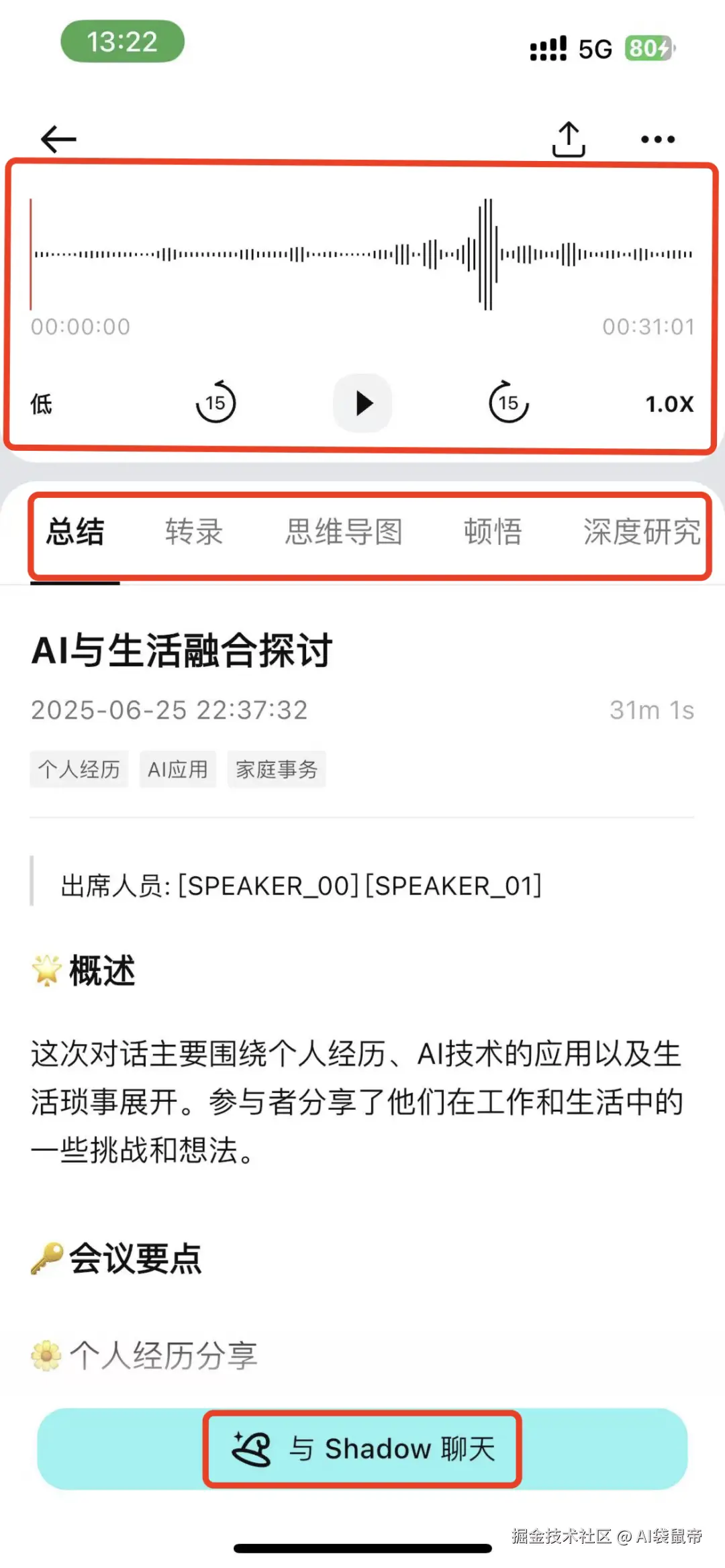Tap the 低 noise level setting
Viewport: 725px width, 1568px height.
click(41, 404)
